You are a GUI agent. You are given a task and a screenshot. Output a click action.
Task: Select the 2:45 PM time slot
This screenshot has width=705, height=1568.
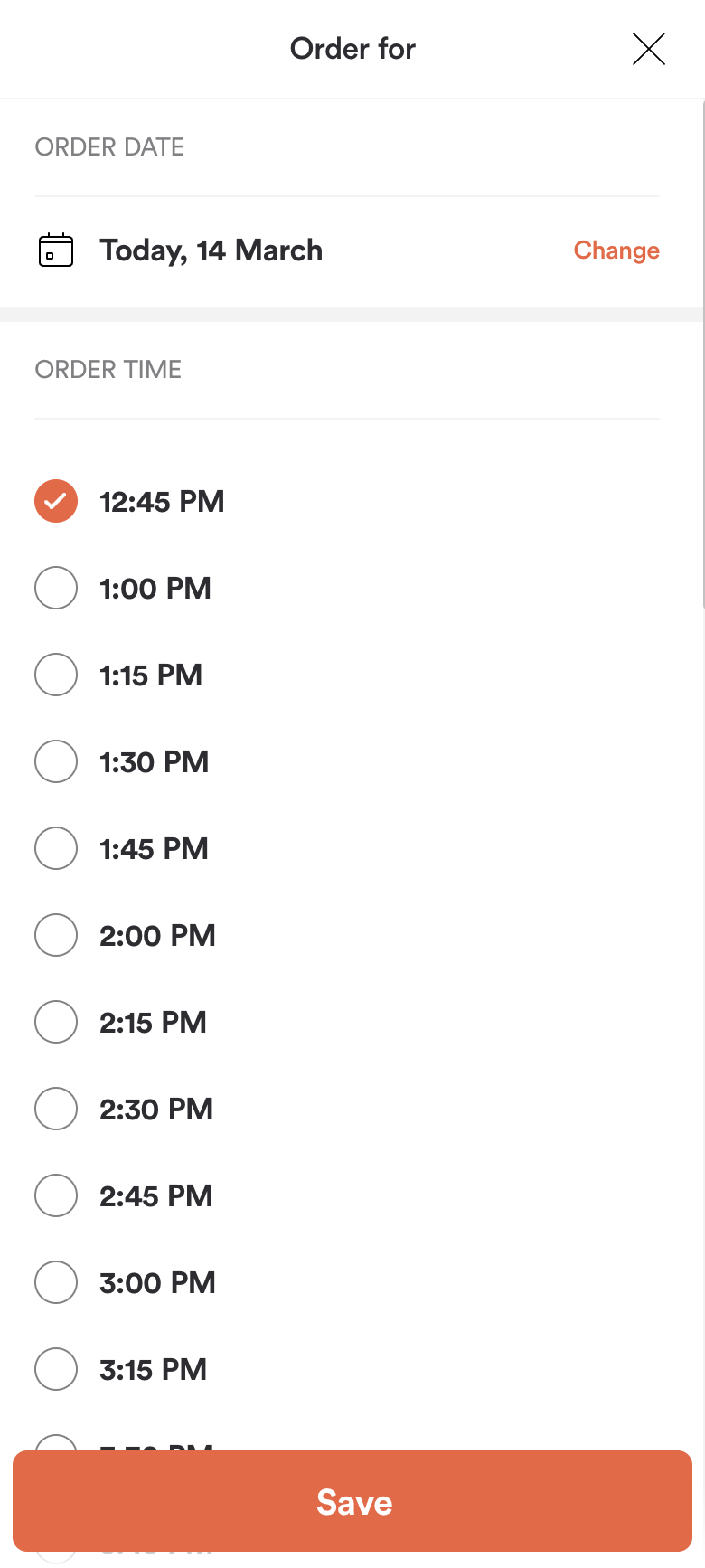coord(56,1195)
